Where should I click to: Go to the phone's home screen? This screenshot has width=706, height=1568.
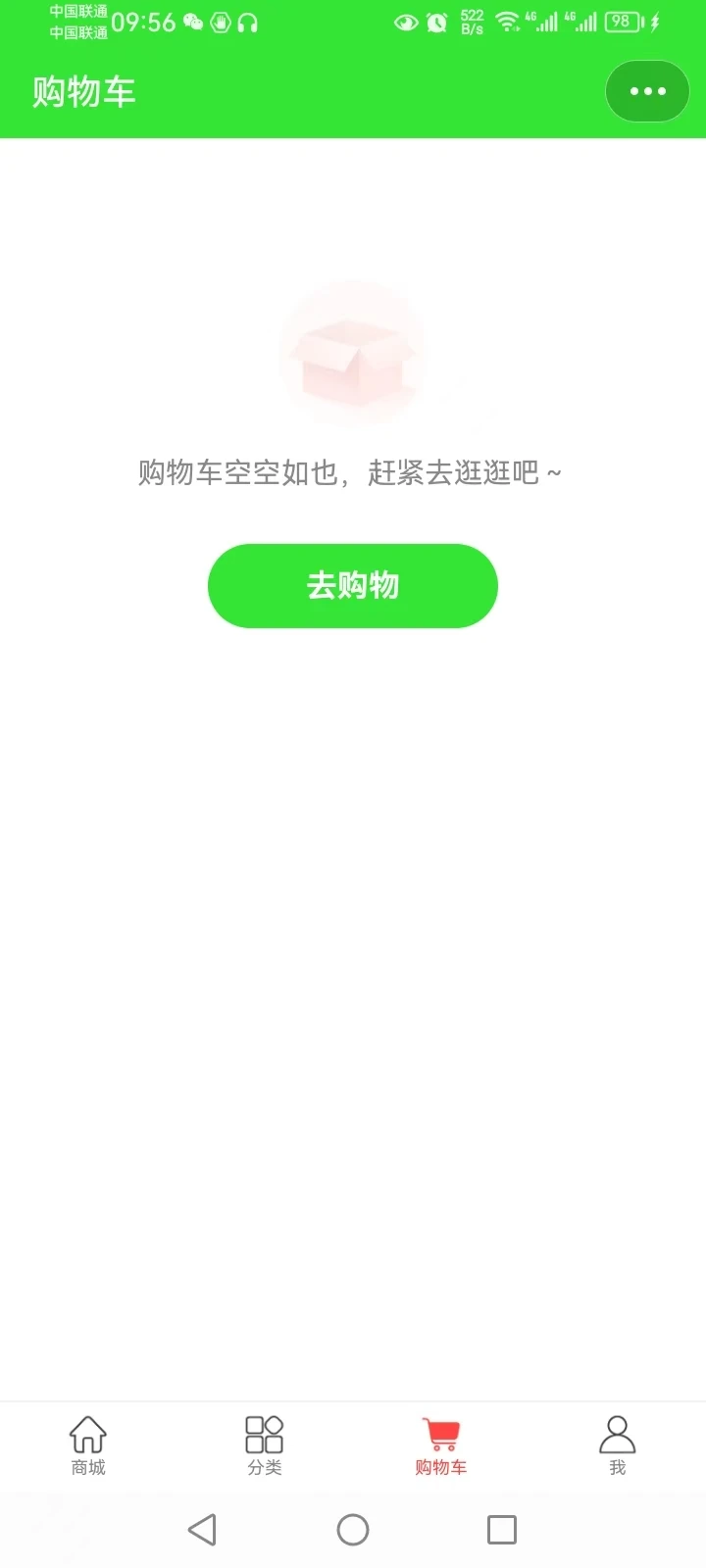[x=353, y=1530]
